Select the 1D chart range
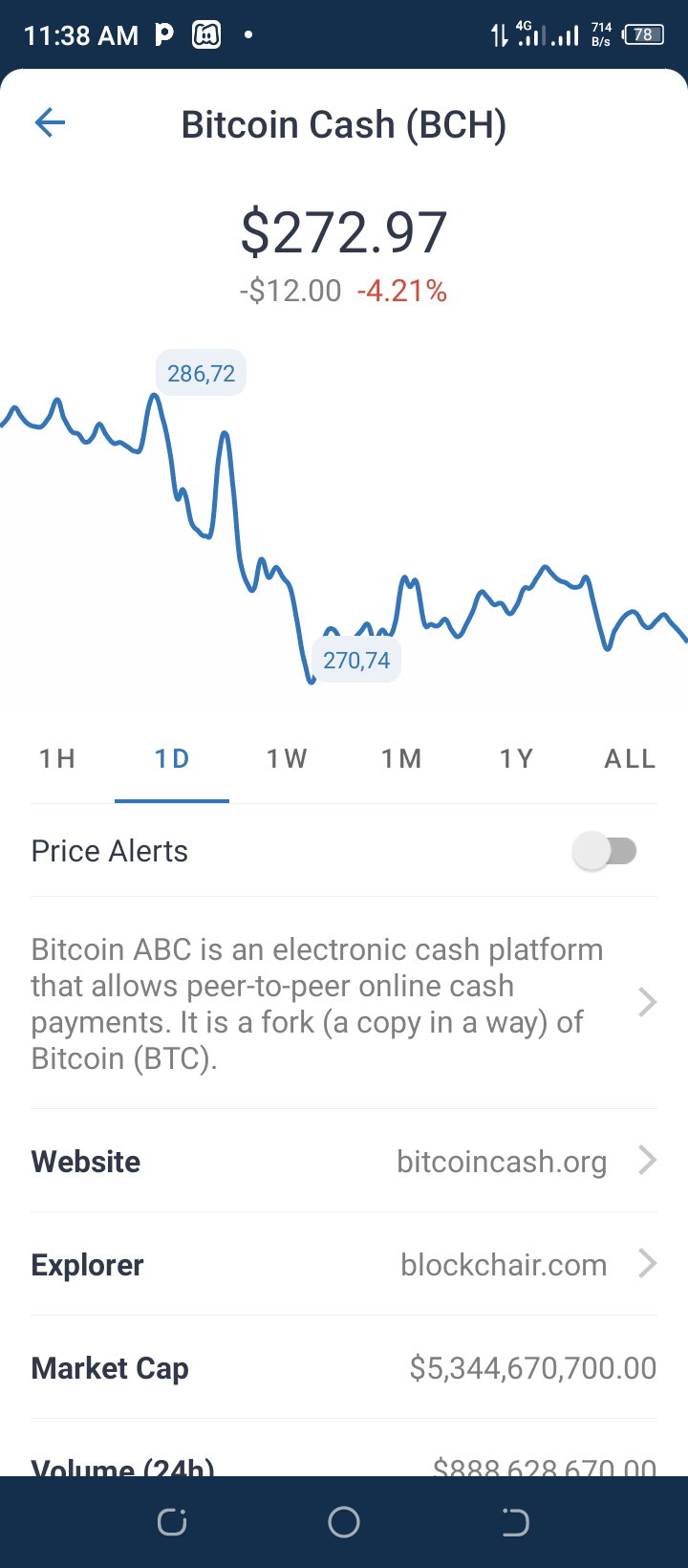This screenshot has height=1568, width=688. (172, 759)
